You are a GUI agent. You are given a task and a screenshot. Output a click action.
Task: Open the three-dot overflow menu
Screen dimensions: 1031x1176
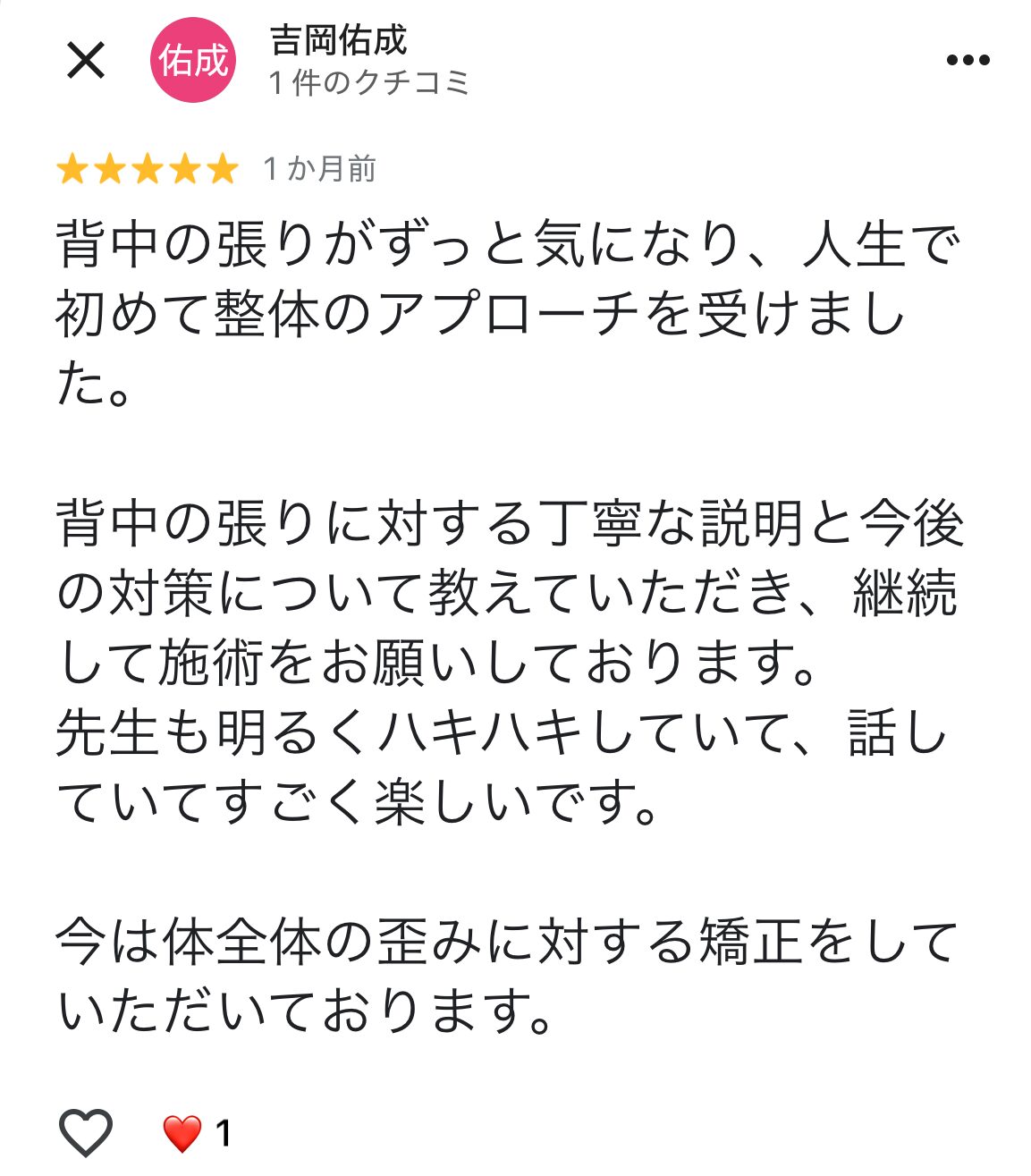[x=968, y=61]
